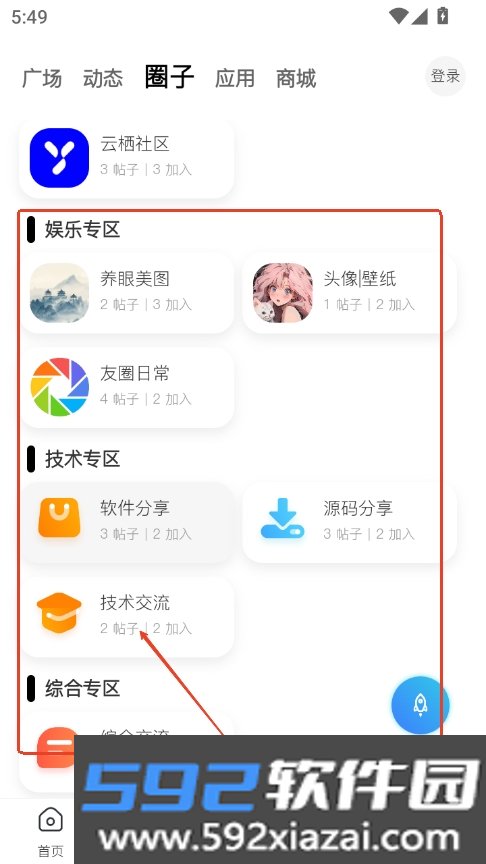This screenshot has width=486, height=864.
Task: Switch to the 动态 tab
Action: tap(103, 78)
